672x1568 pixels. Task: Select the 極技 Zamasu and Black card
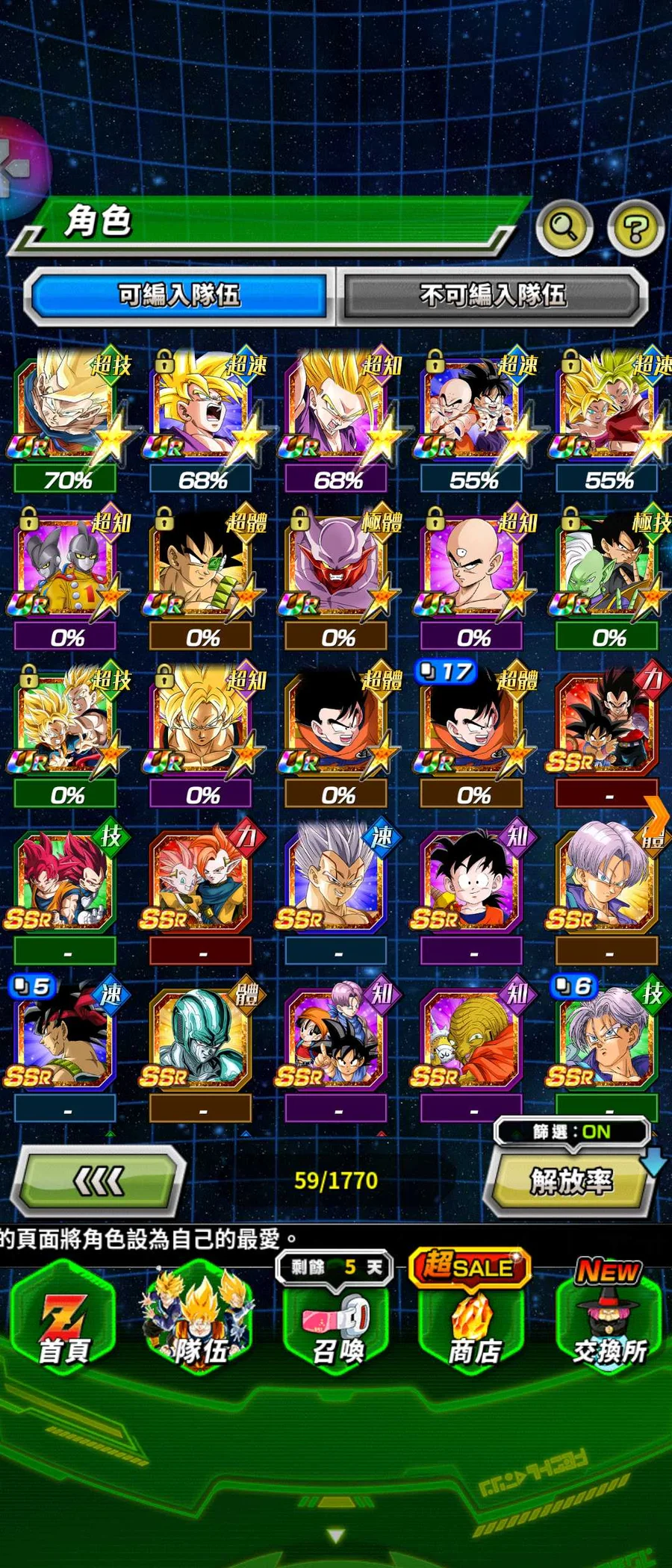[608, 565]
